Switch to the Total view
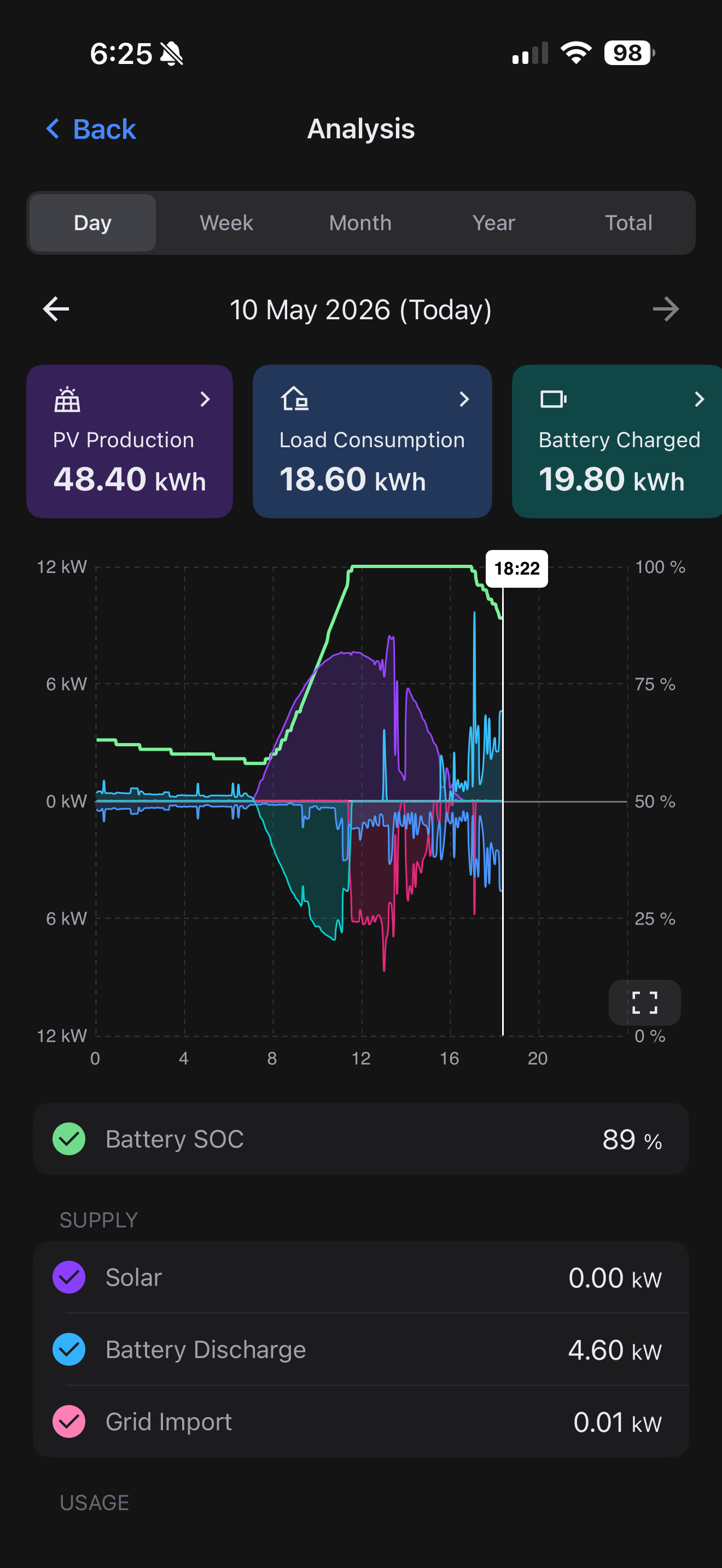 pos(628,223)
